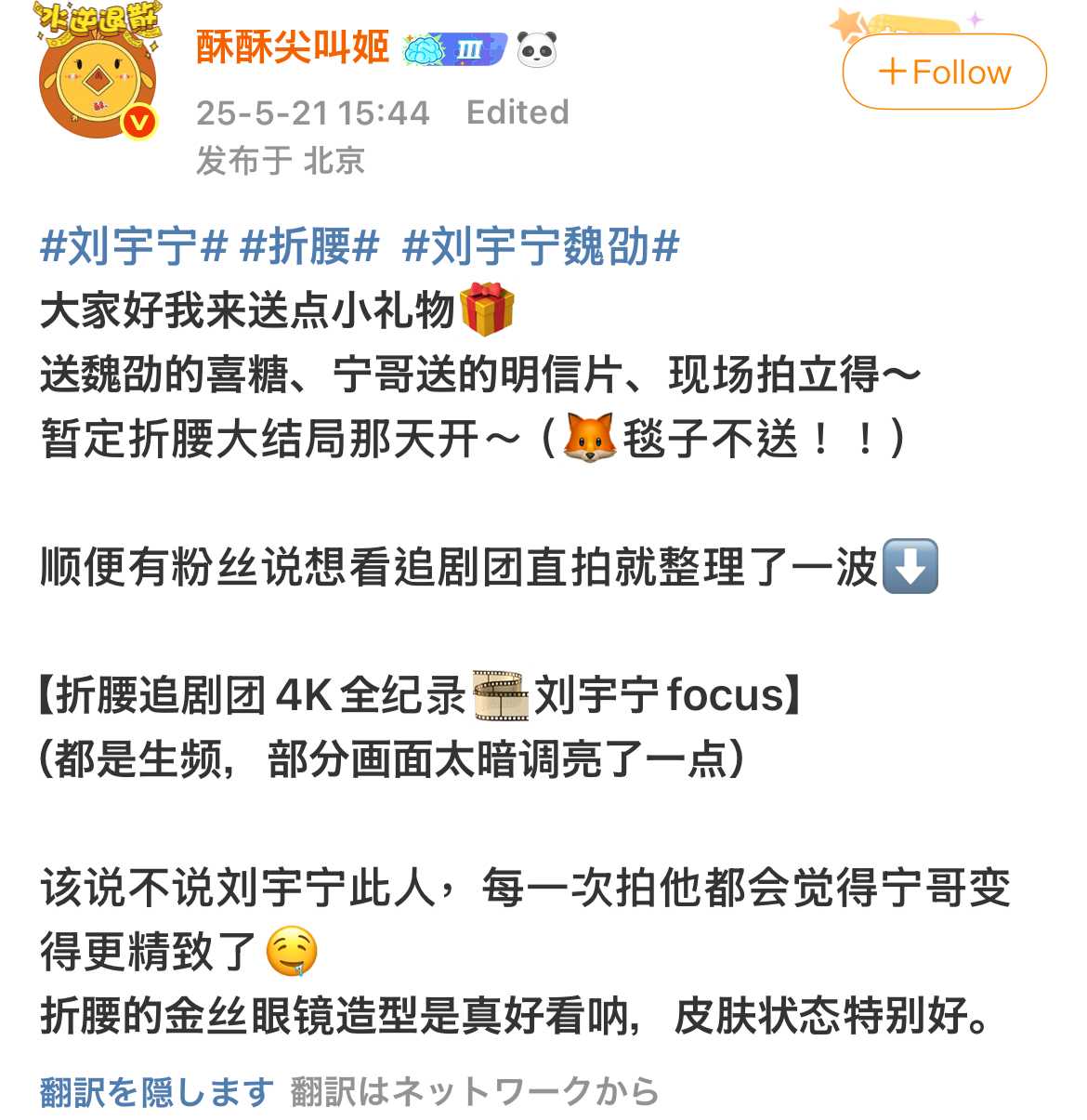This screenshot has width=1087, height=1120.
Task: Open hashtag #折腰#
Action: 309,247
